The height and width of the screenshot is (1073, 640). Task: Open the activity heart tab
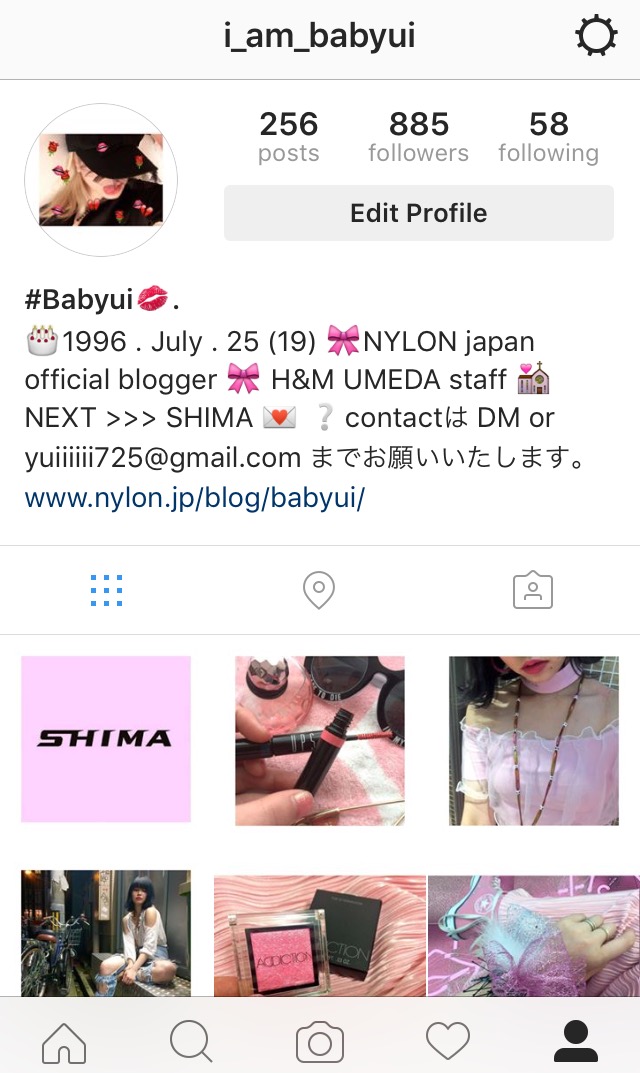tap(448, 1042)
